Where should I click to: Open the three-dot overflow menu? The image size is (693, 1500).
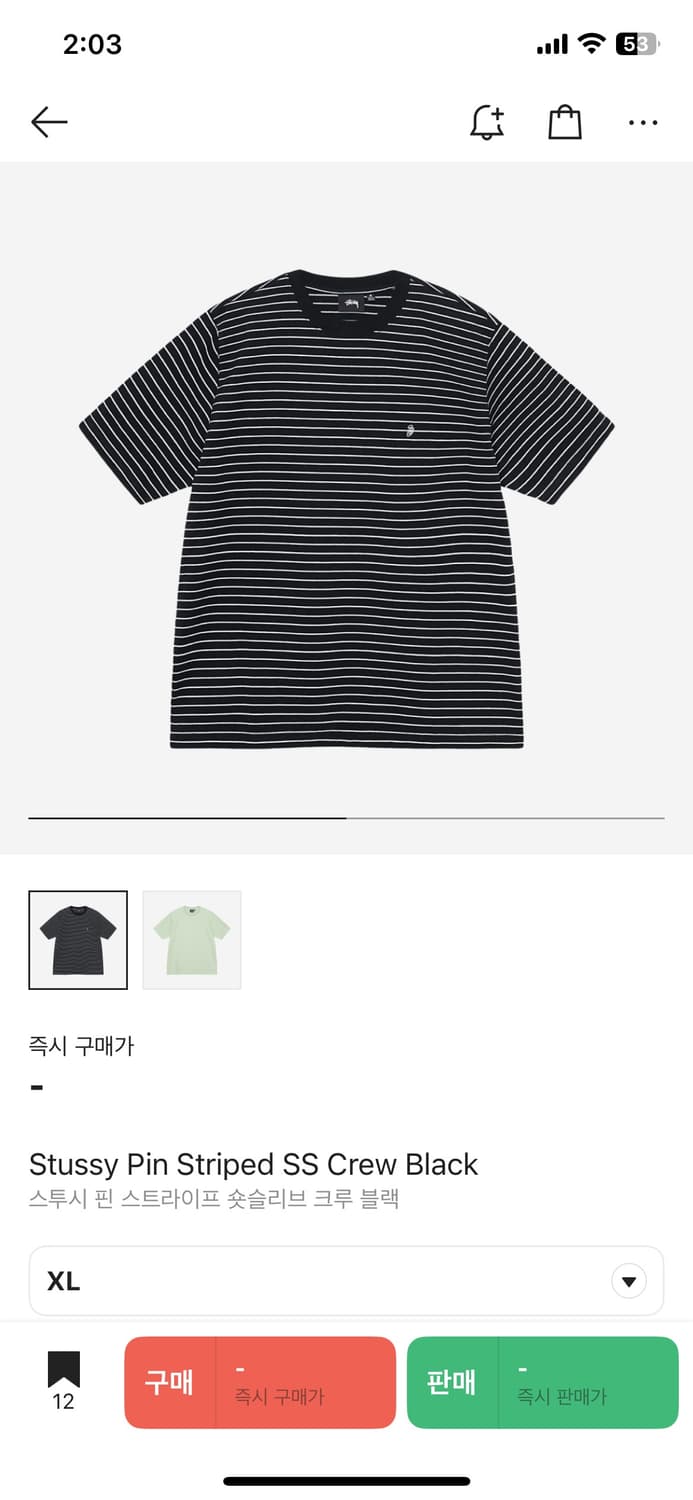(643, 123)
